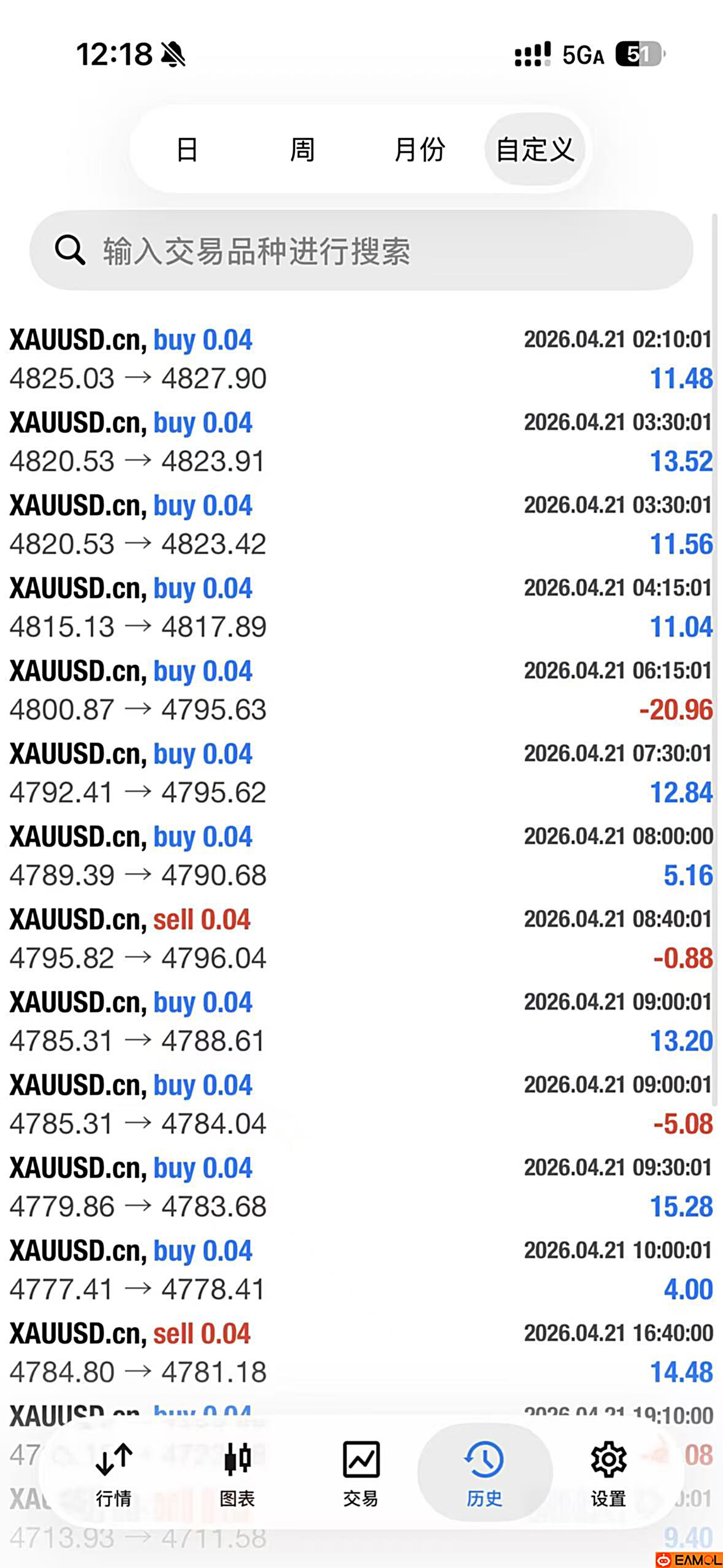723x1568 pixels.
Task: Go to the 图表 tab
Action: pyautogui.click(x=237, y=1474)
